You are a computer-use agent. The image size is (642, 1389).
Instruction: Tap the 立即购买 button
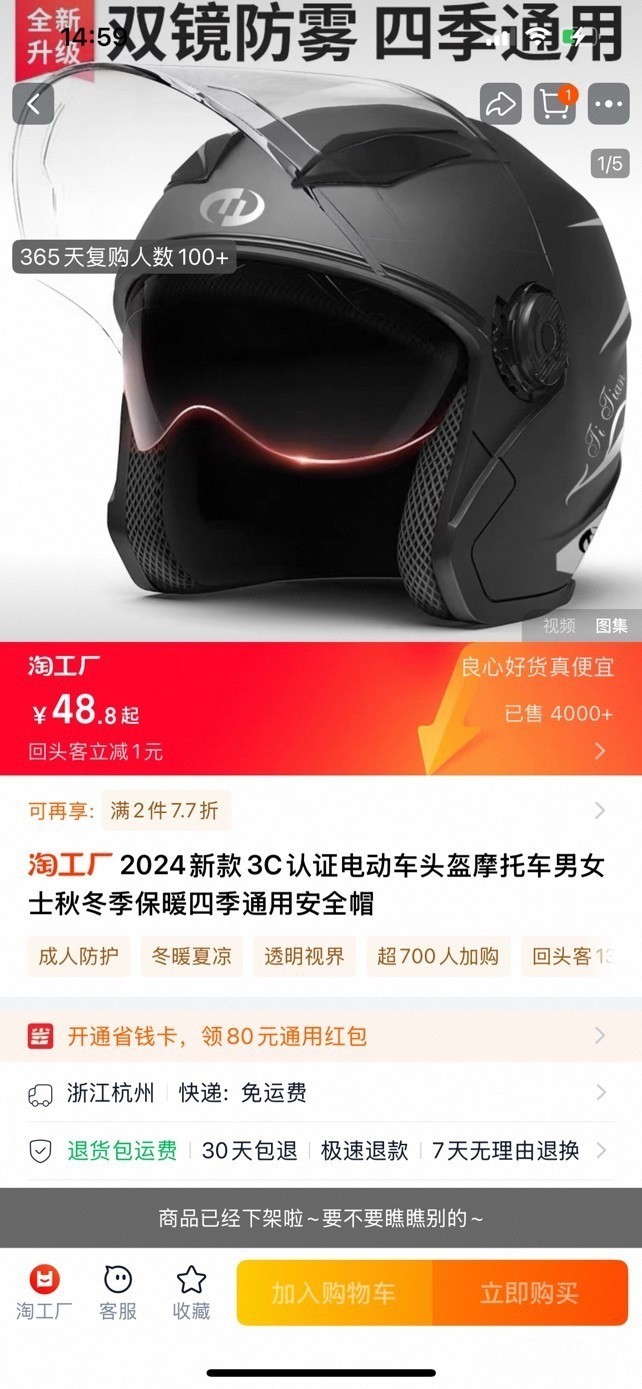[529, 1293]
